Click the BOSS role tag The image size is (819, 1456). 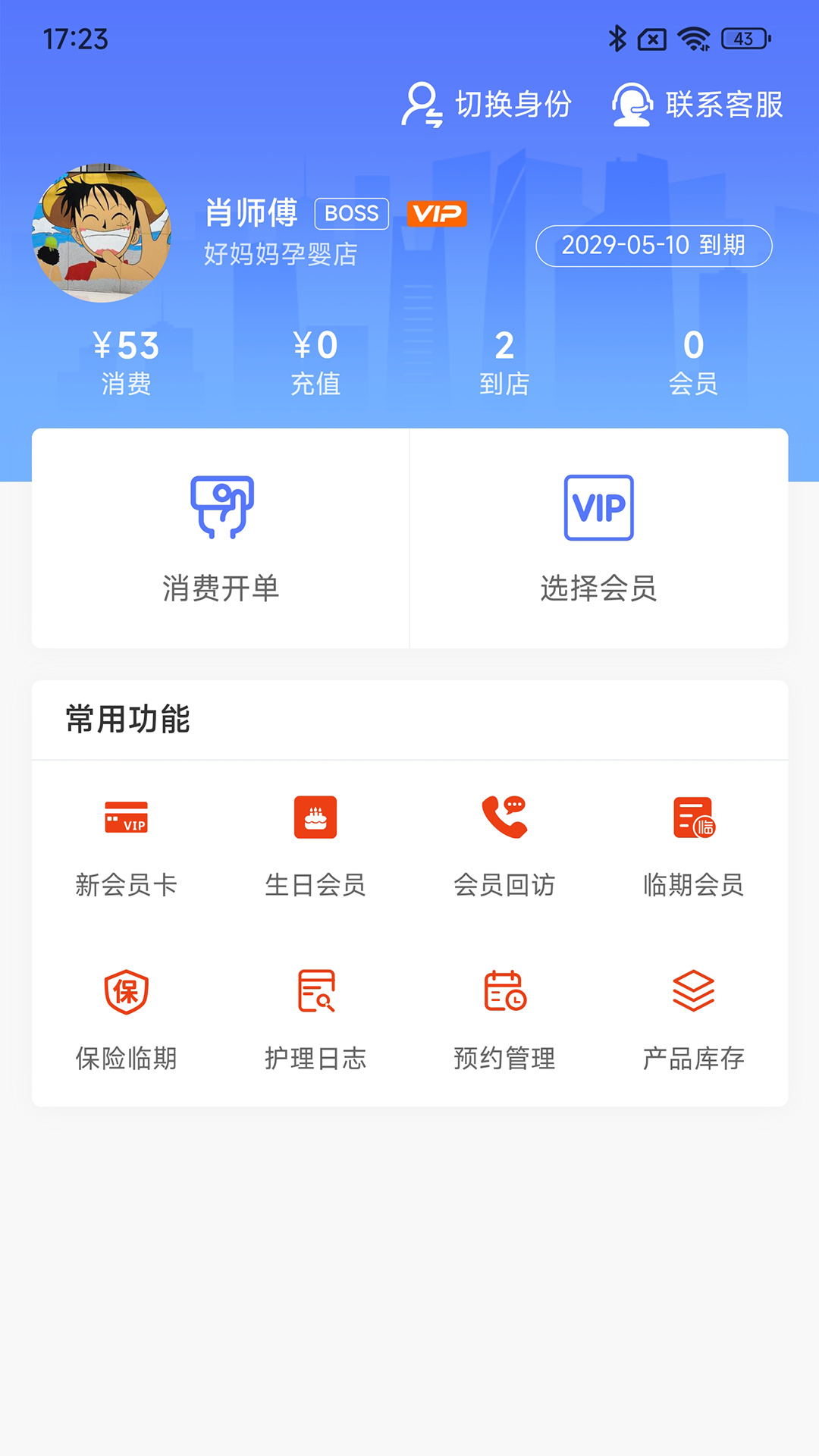(x=351, y=214)
